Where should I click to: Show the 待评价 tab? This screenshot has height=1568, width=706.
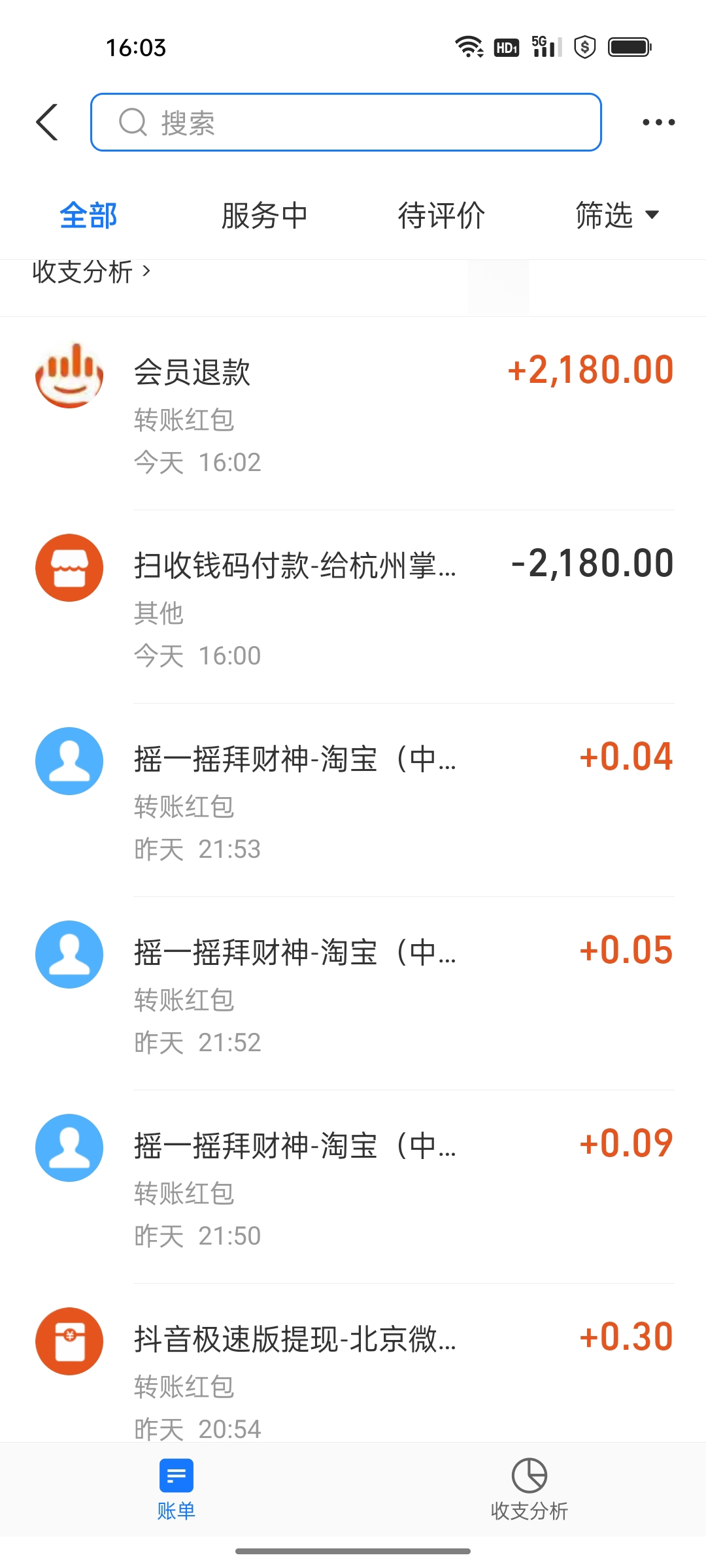441,216
